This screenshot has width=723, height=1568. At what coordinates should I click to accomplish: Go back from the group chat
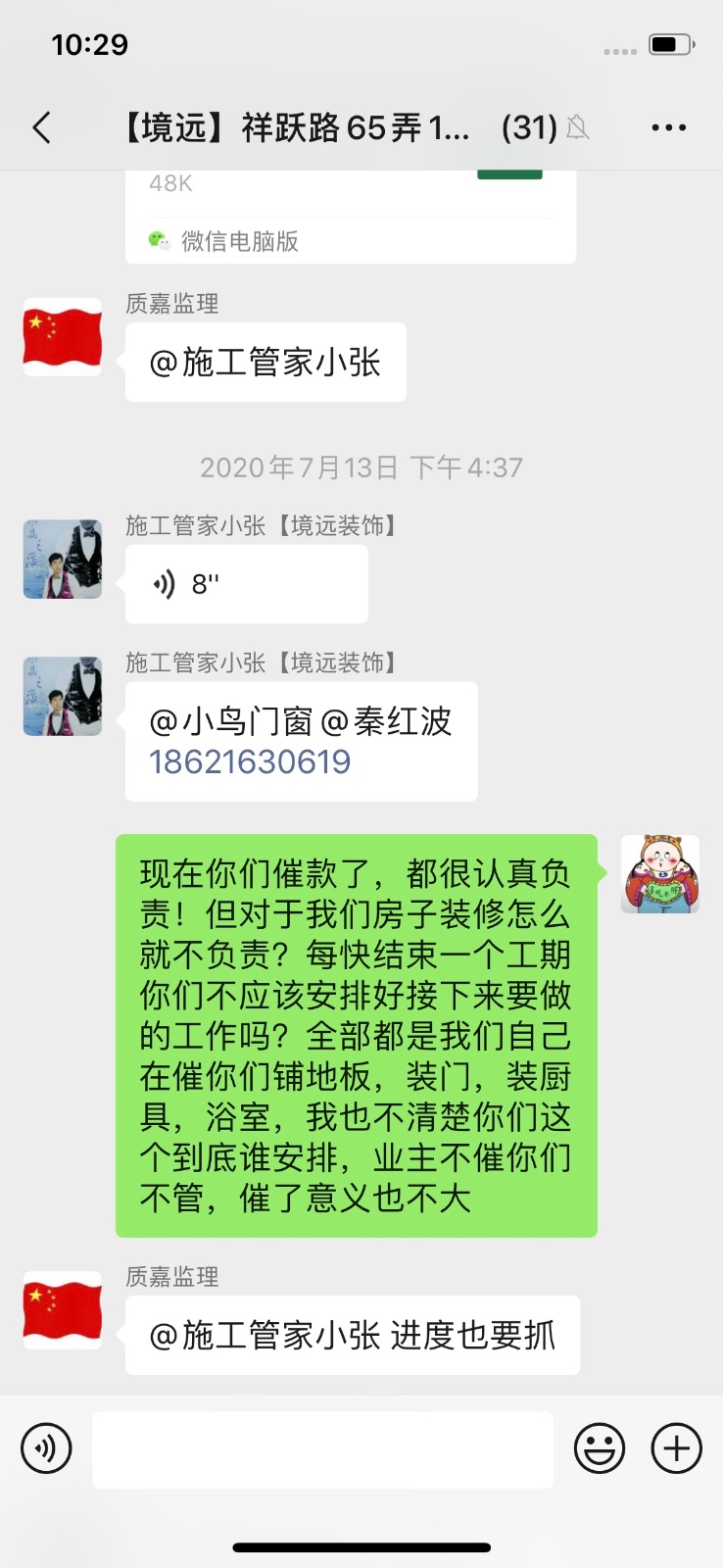click(41, 127)
